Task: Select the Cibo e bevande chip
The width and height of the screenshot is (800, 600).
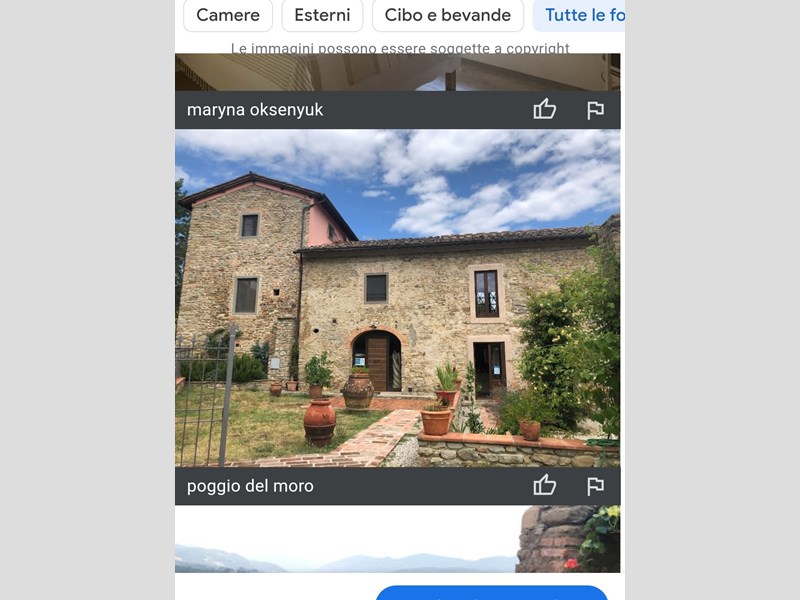Action: (447, 15)
